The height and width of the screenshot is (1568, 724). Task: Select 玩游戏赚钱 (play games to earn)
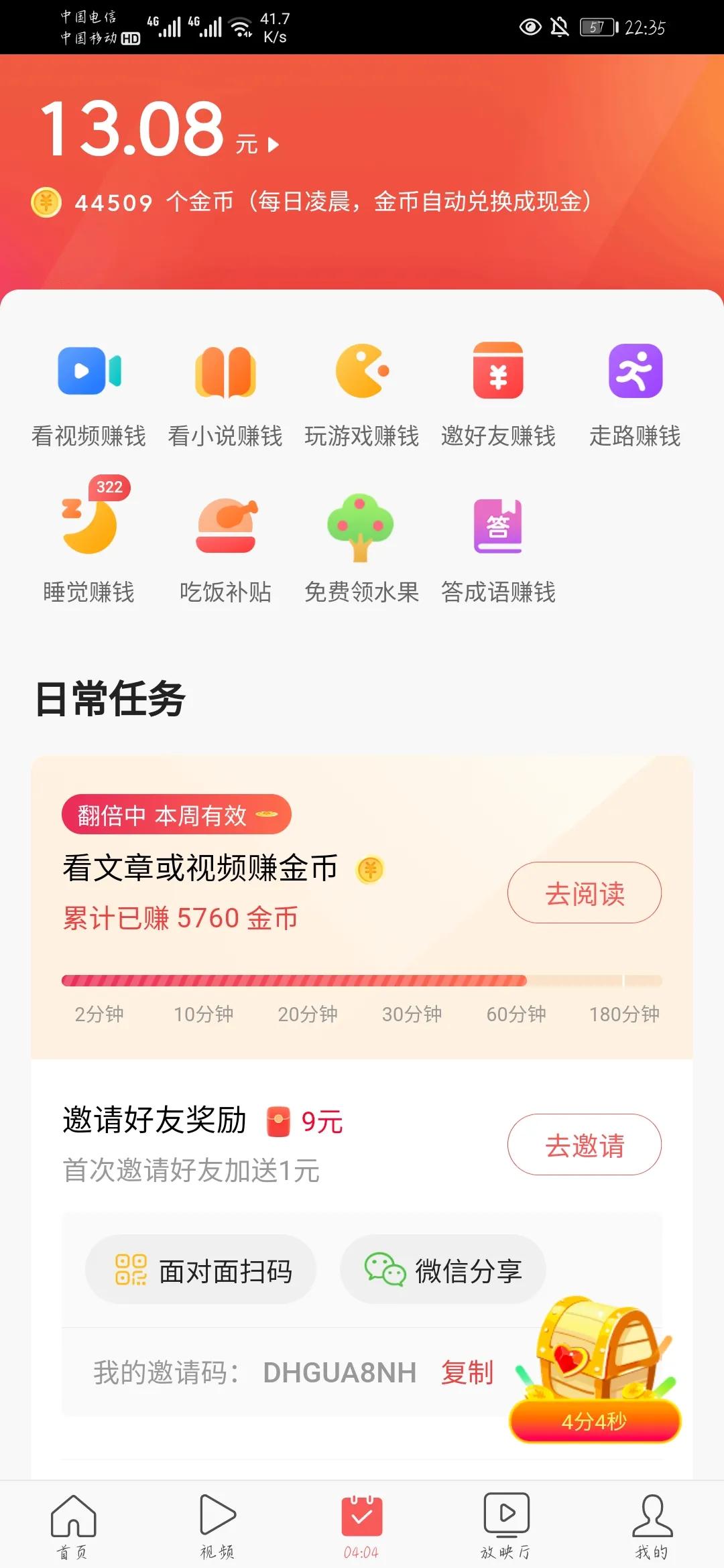click(x=362, y=395)
